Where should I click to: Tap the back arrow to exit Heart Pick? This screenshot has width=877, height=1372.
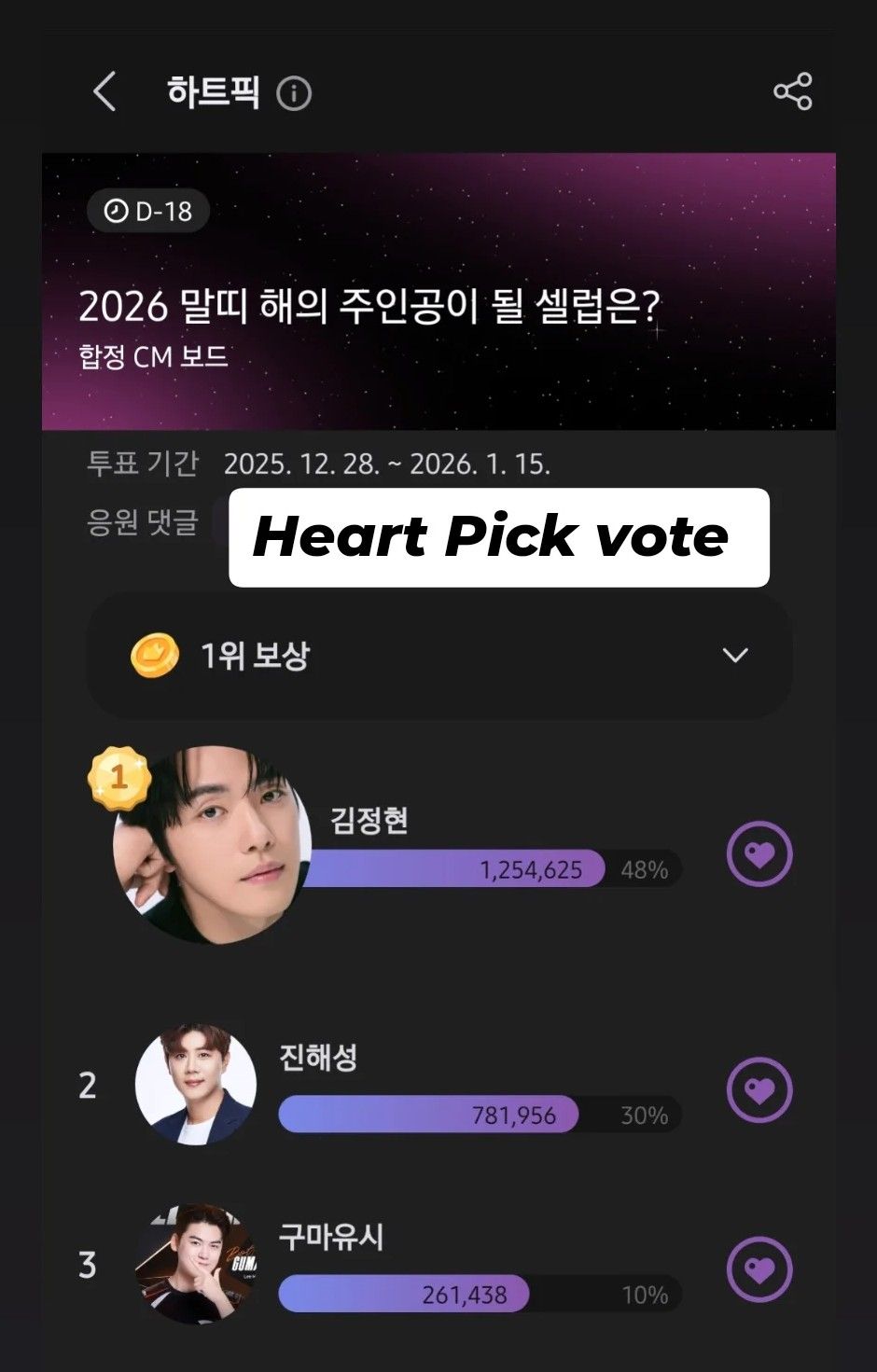point(105,93)
